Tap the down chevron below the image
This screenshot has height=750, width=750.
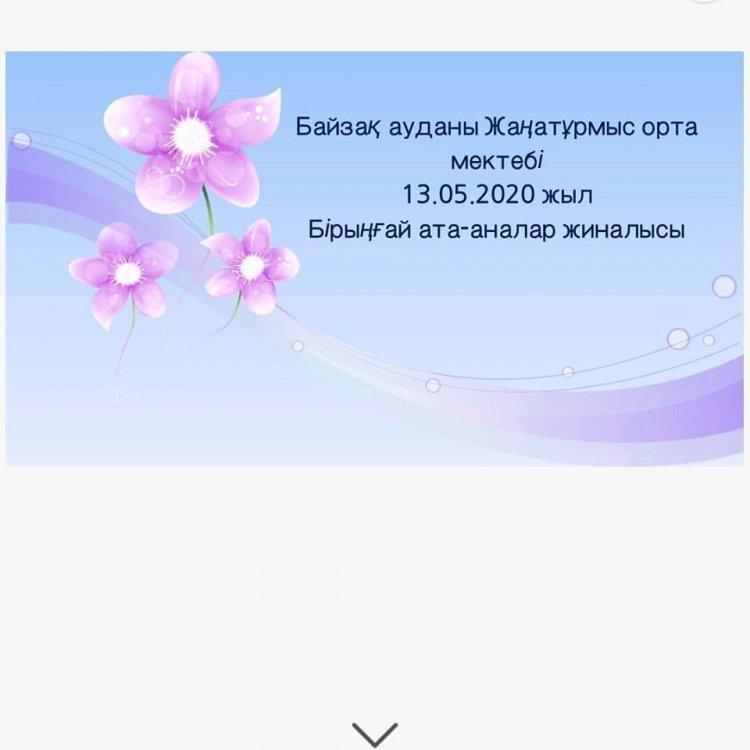pyautogui.click(x=375, y=733)
